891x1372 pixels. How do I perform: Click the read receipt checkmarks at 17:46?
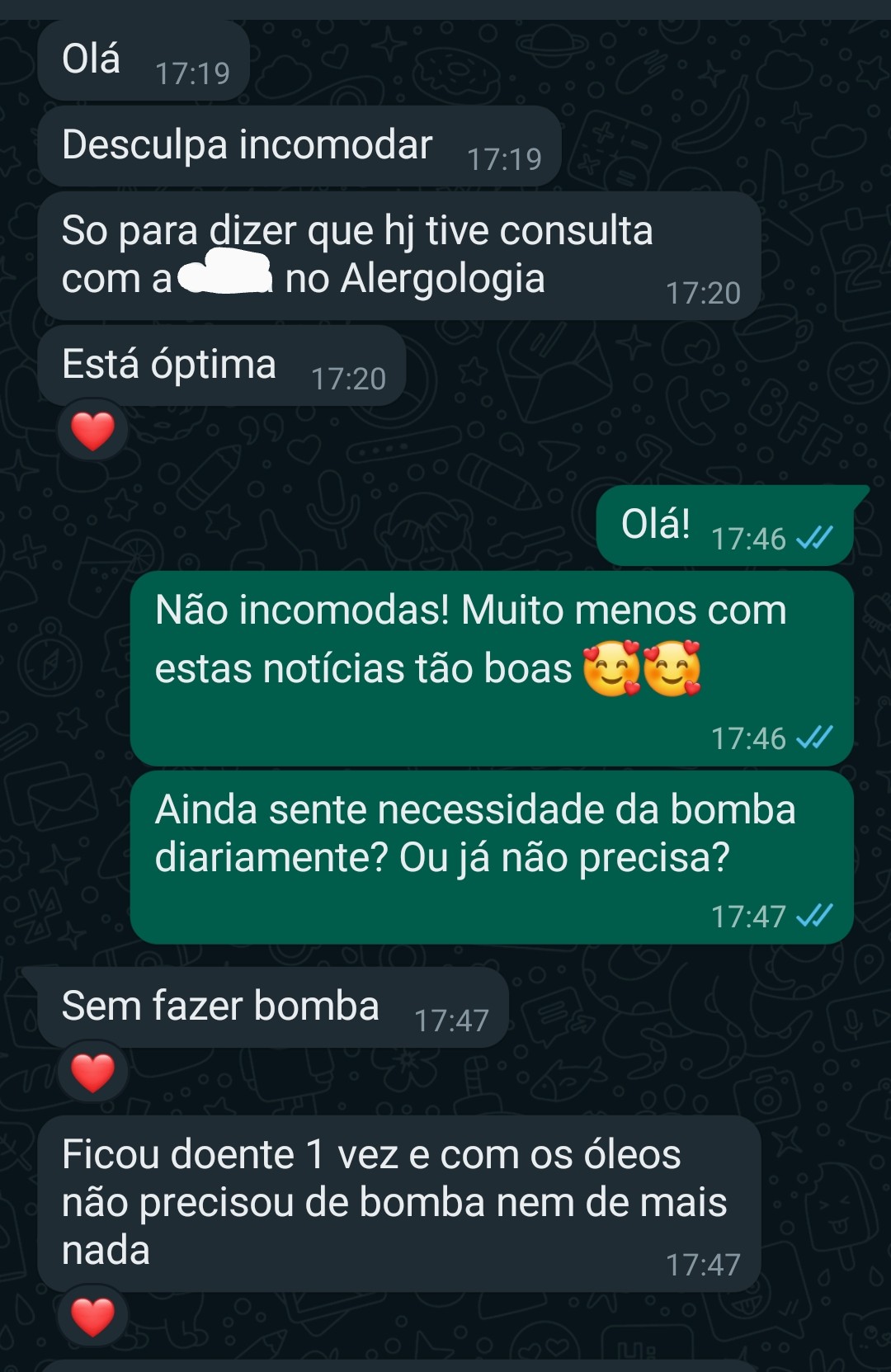(x=813, y=739)
